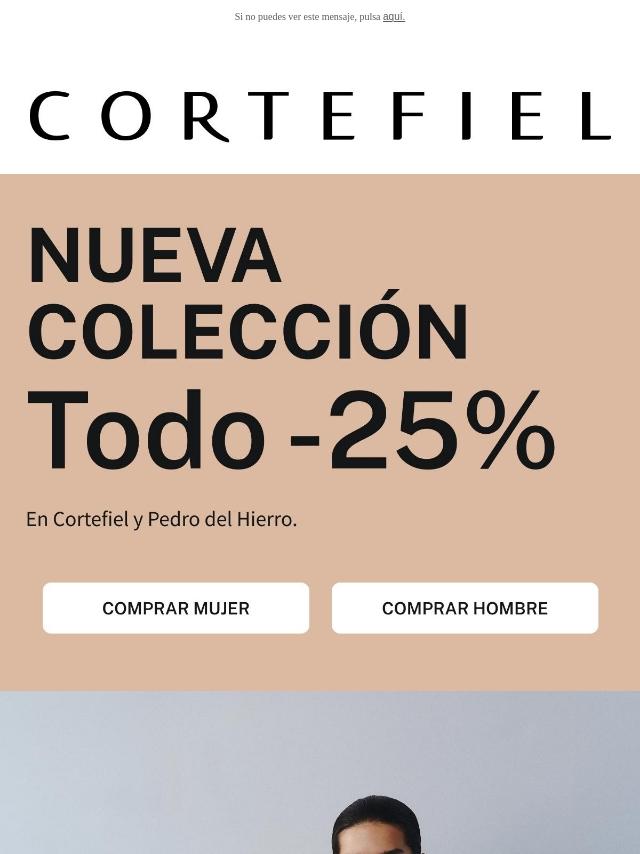Open the 'aquí' link to view message
This screenshot has height=854, width=640.
click(x=393, y=17)
